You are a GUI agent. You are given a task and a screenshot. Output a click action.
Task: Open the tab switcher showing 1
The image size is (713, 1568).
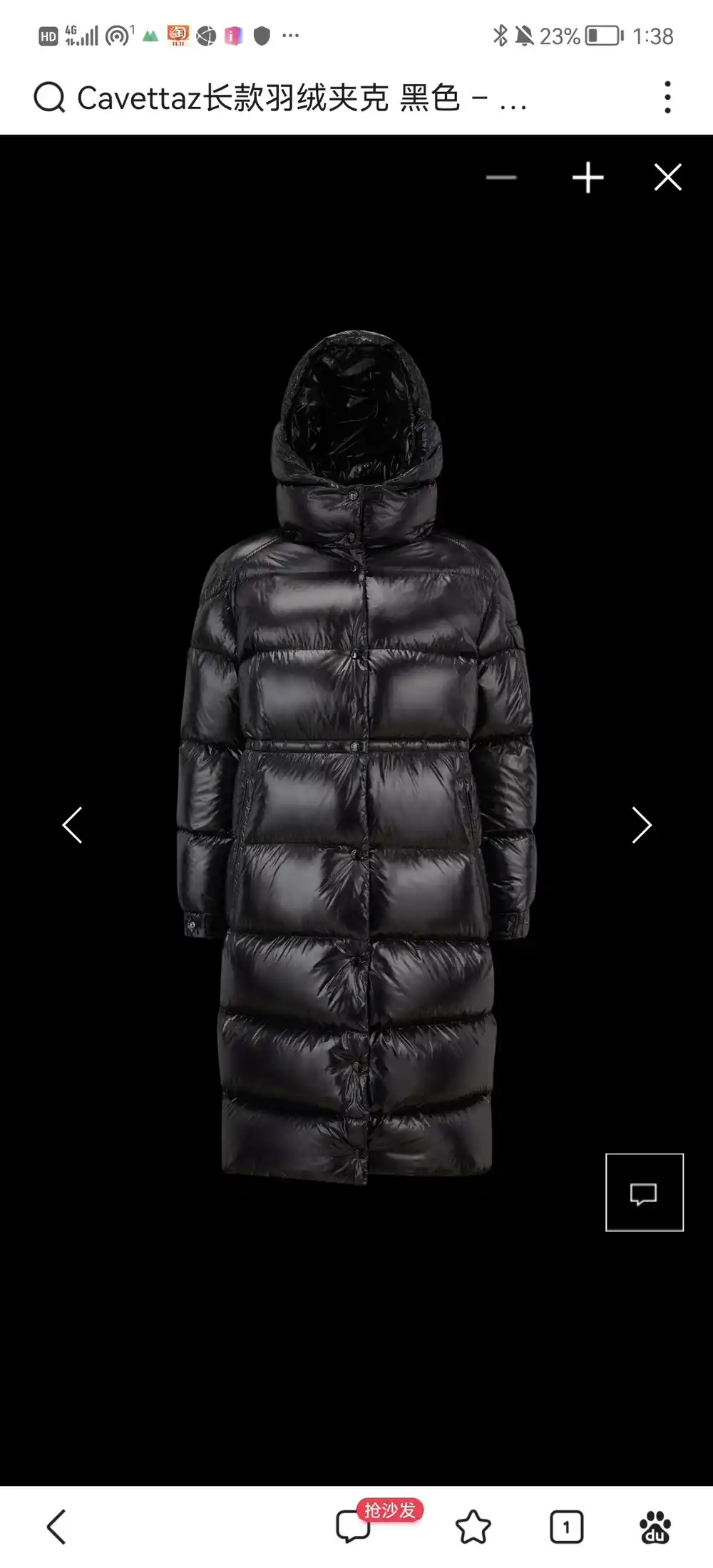[x=566, y=1527]
